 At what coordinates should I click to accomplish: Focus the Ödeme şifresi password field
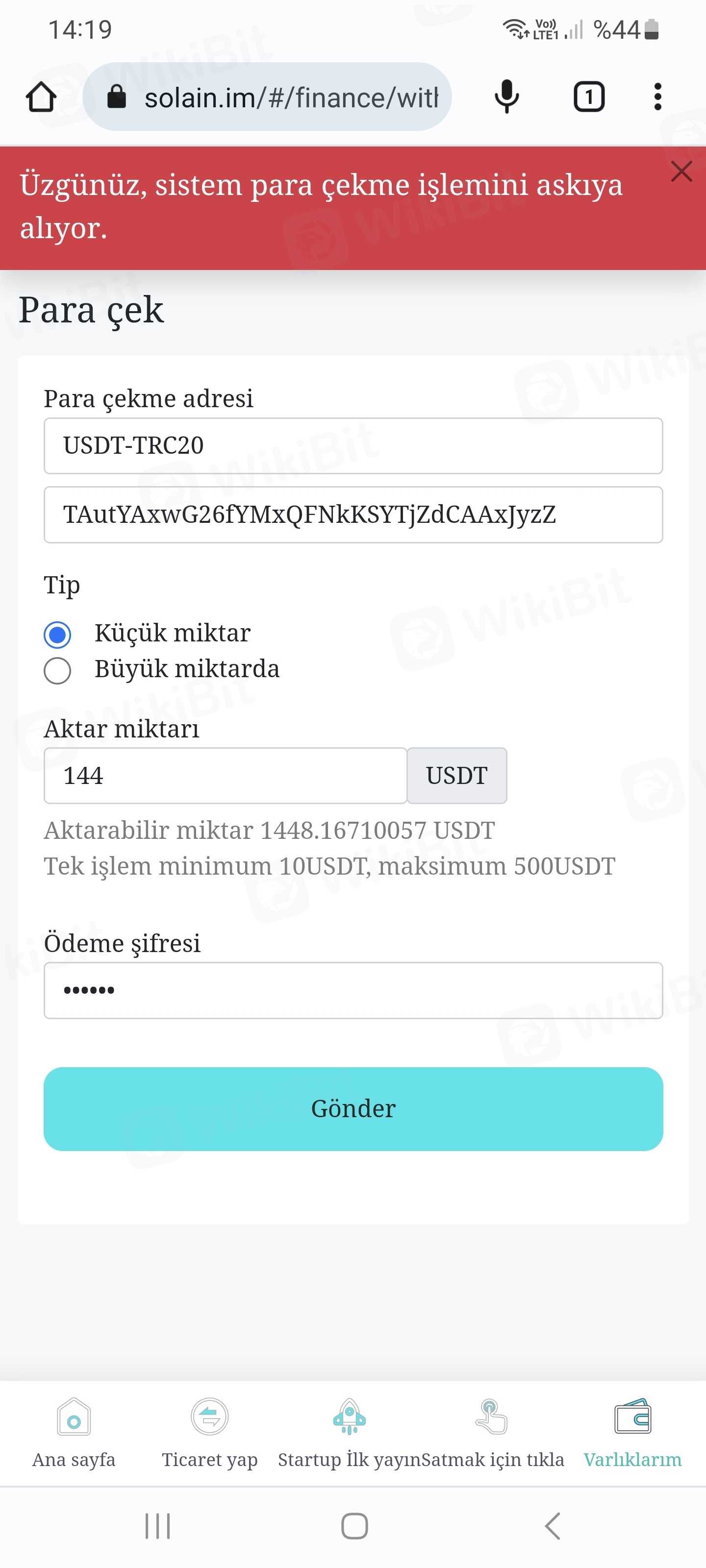tap(353, 990)
